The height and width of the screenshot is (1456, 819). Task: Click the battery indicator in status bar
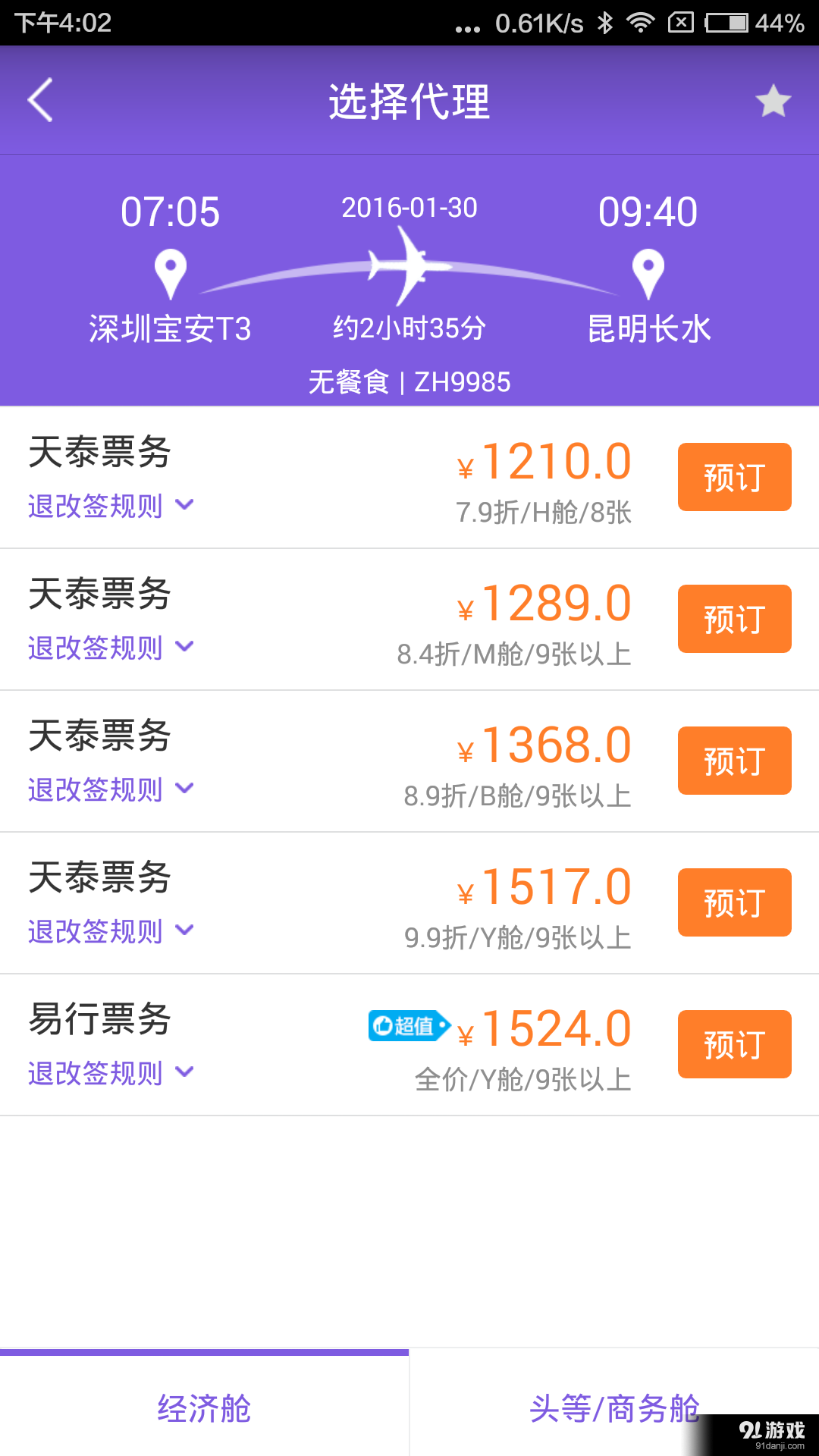(x=726, y=23)
